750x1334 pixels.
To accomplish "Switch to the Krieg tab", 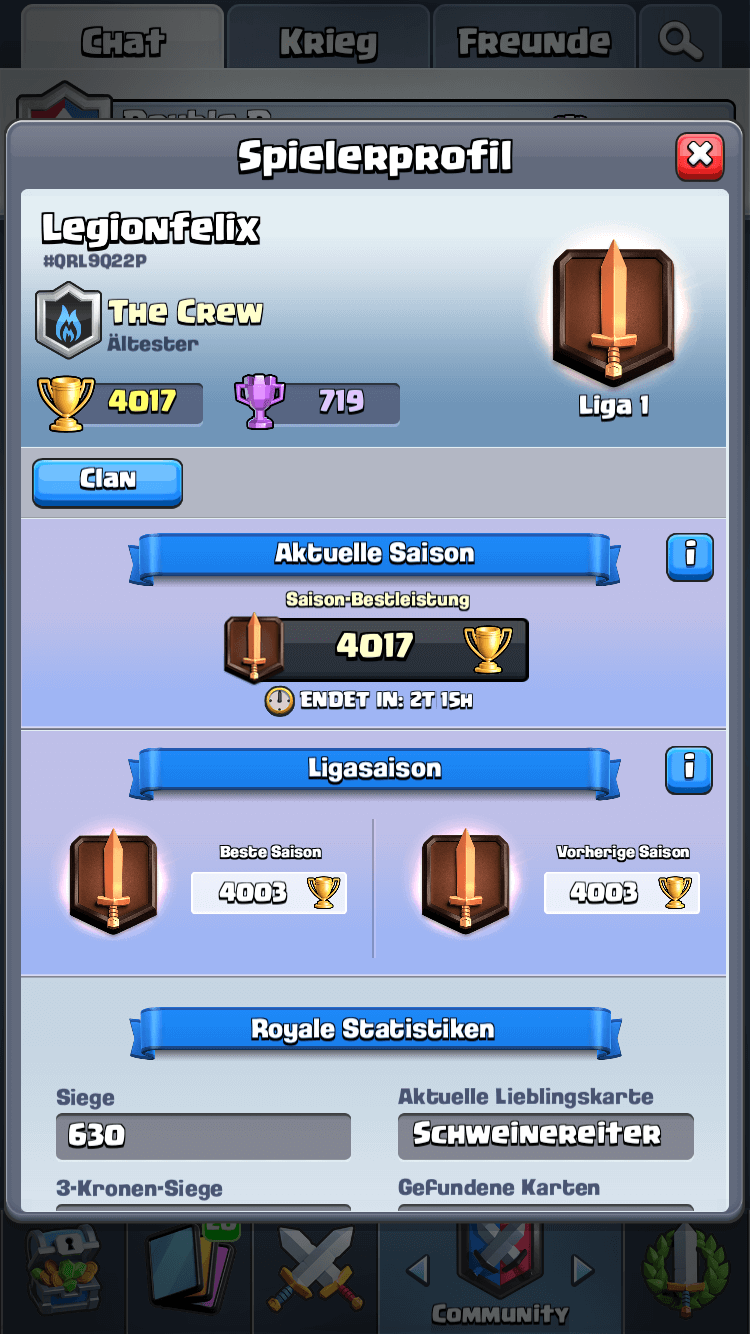I will pos(328,40).
